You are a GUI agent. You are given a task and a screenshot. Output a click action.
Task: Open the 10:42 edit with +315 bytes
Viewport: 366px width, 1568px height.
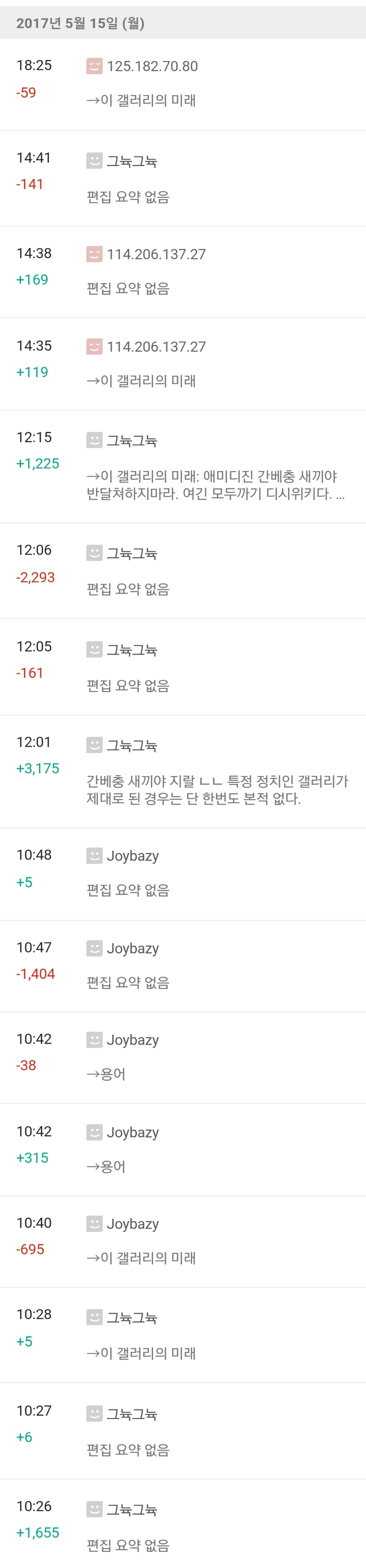183,1149
